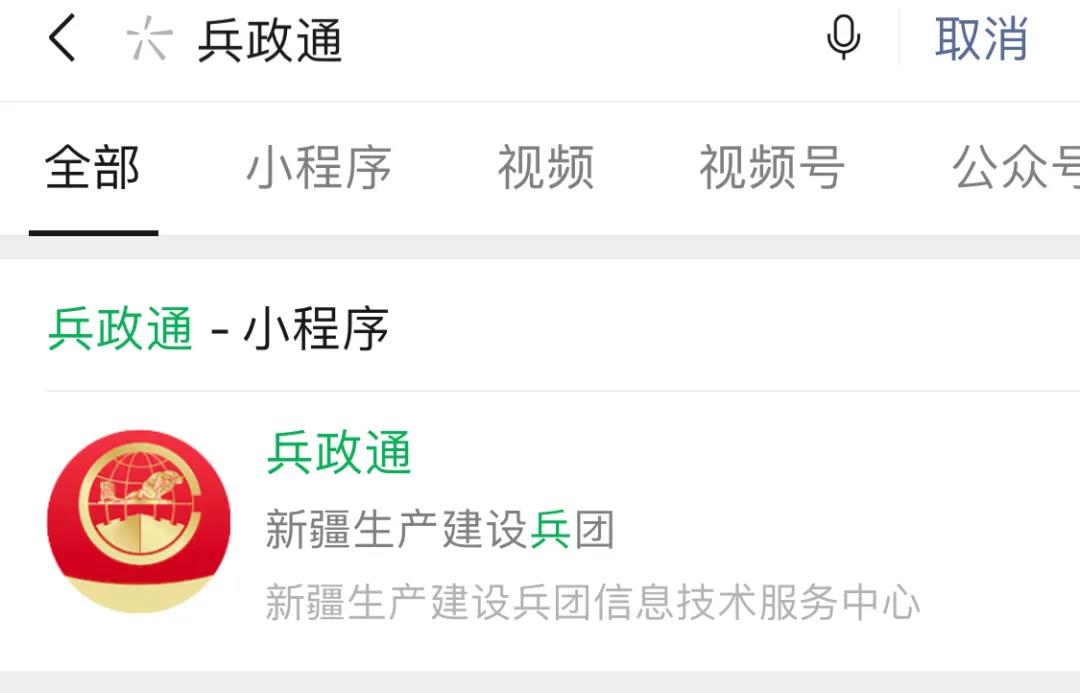Switch to the 视频号 tab
Screen dimensions: 1080x693
tap(771, 168)
